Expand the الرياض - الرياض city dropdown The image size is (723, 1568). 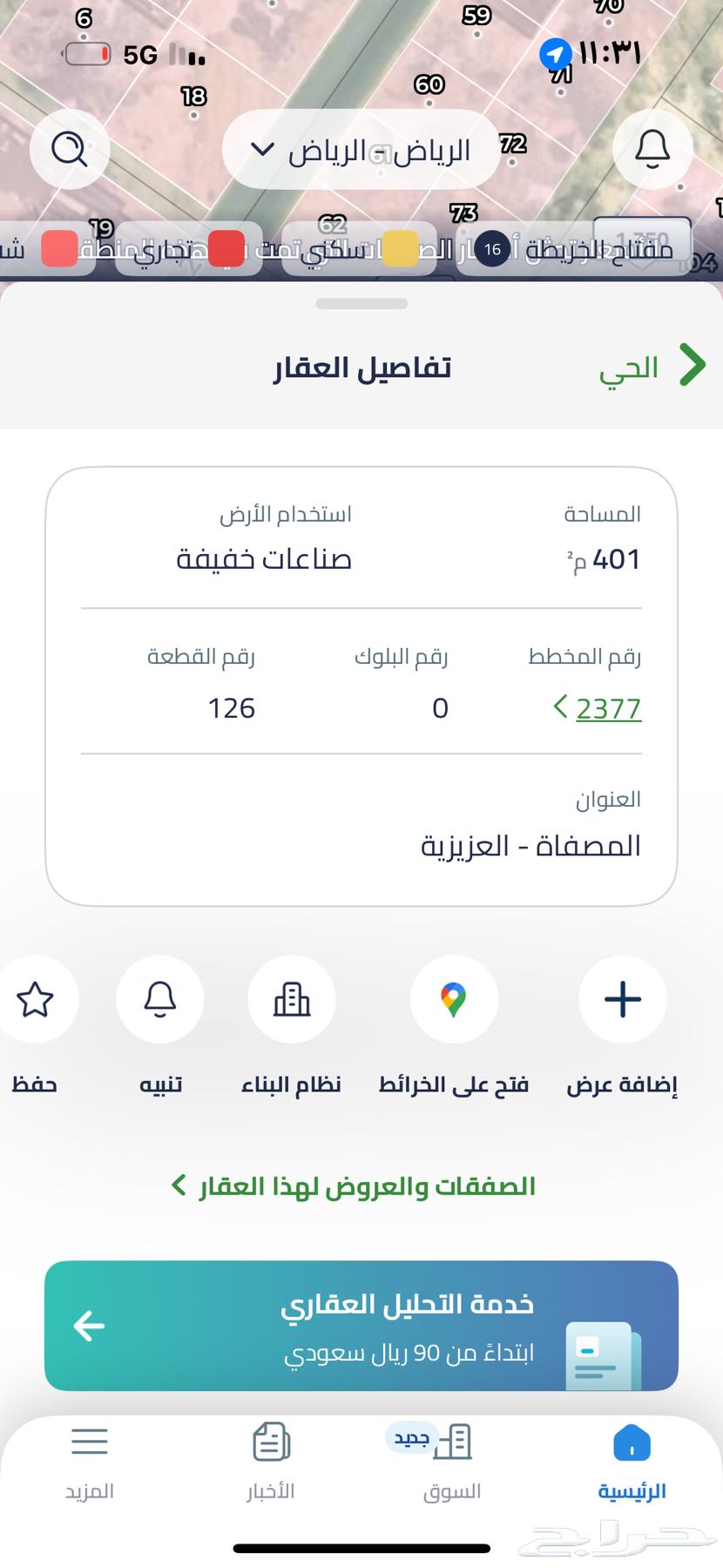click(x=361, y=150)
